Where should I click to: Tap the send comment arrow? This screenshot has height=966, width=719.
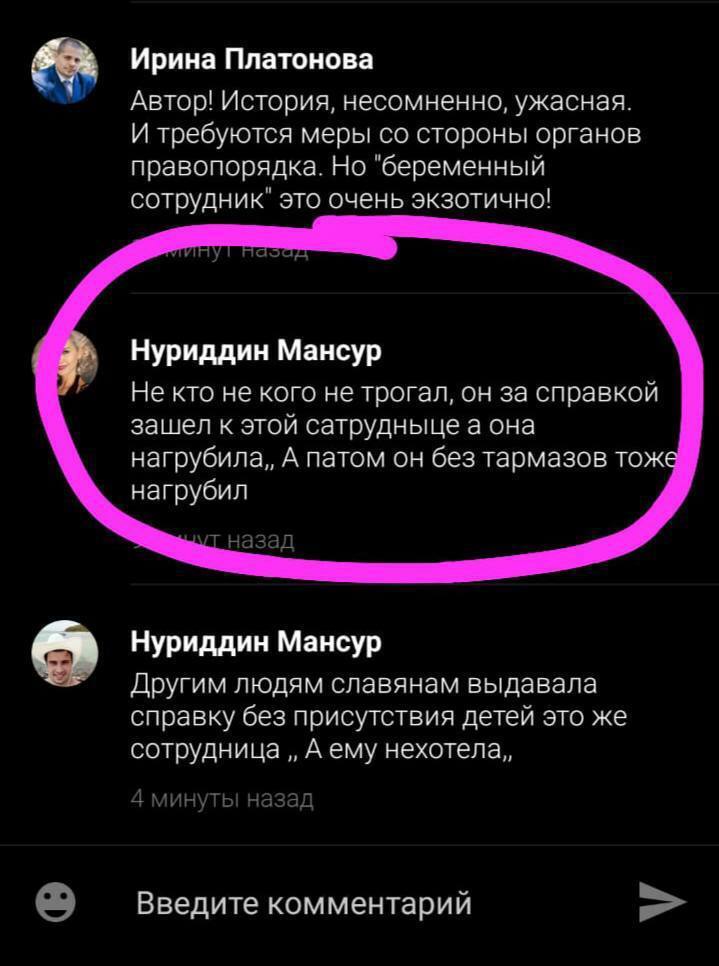(661, 902)
